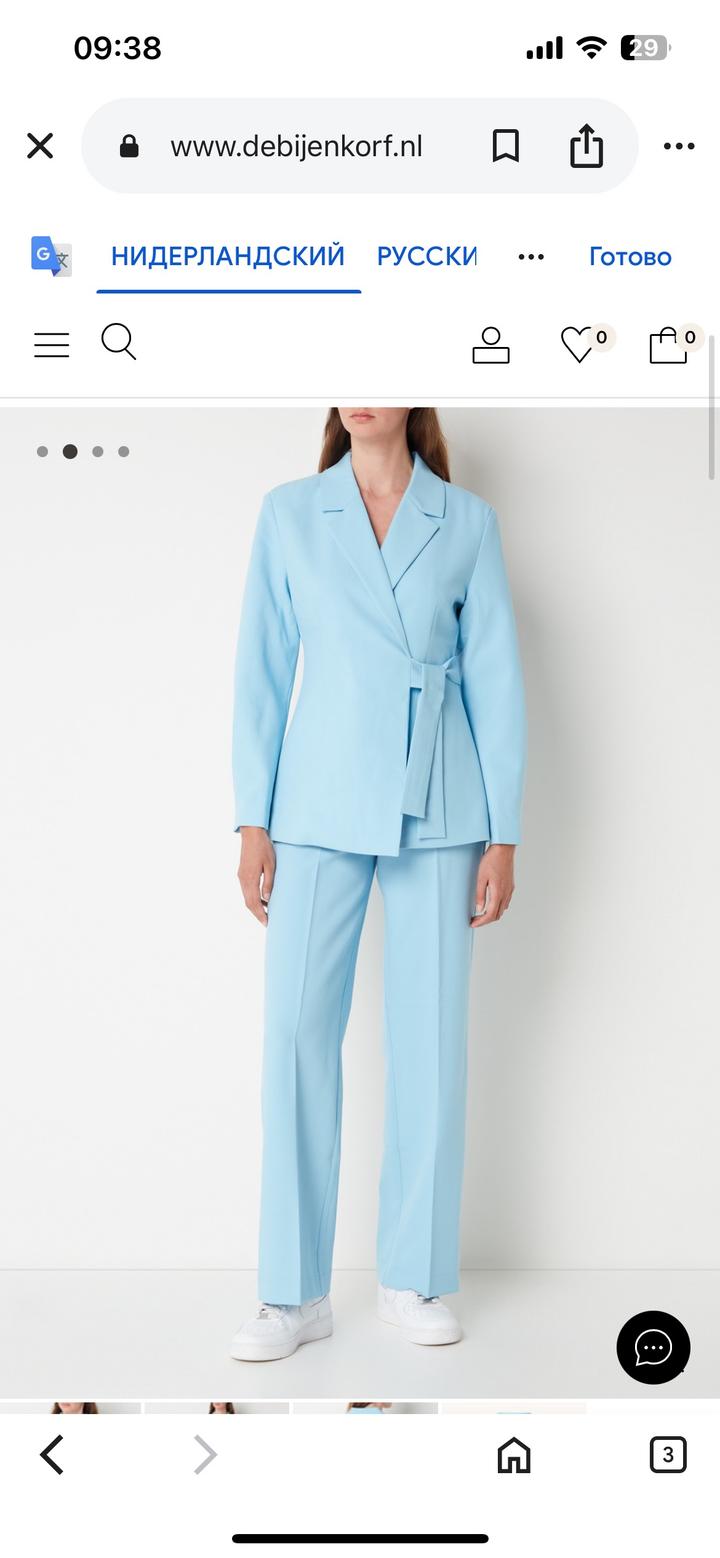
Task: Open the account profile icon
Action: (491, 345)
